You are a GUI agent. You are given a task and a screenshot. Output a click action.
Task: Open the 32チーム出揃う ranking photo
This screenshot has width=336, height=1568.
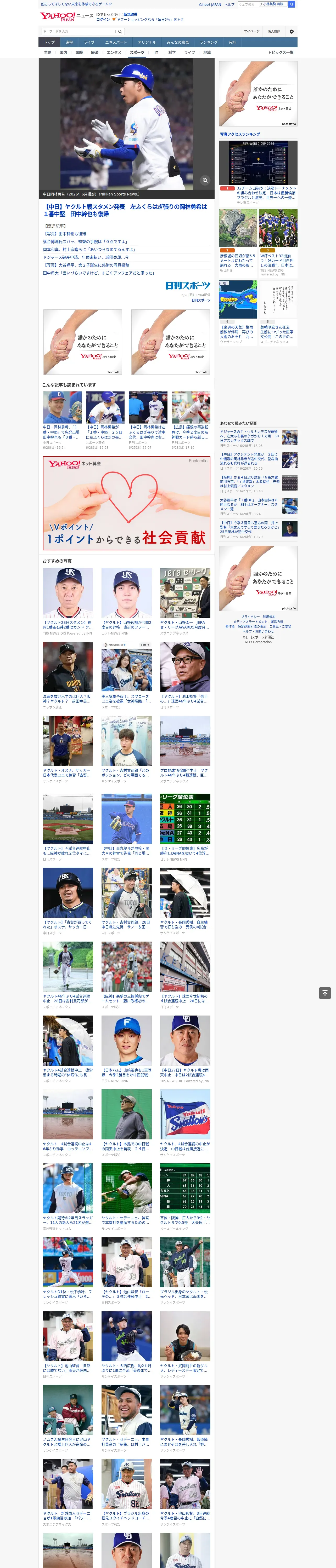[x=258, y=163]
